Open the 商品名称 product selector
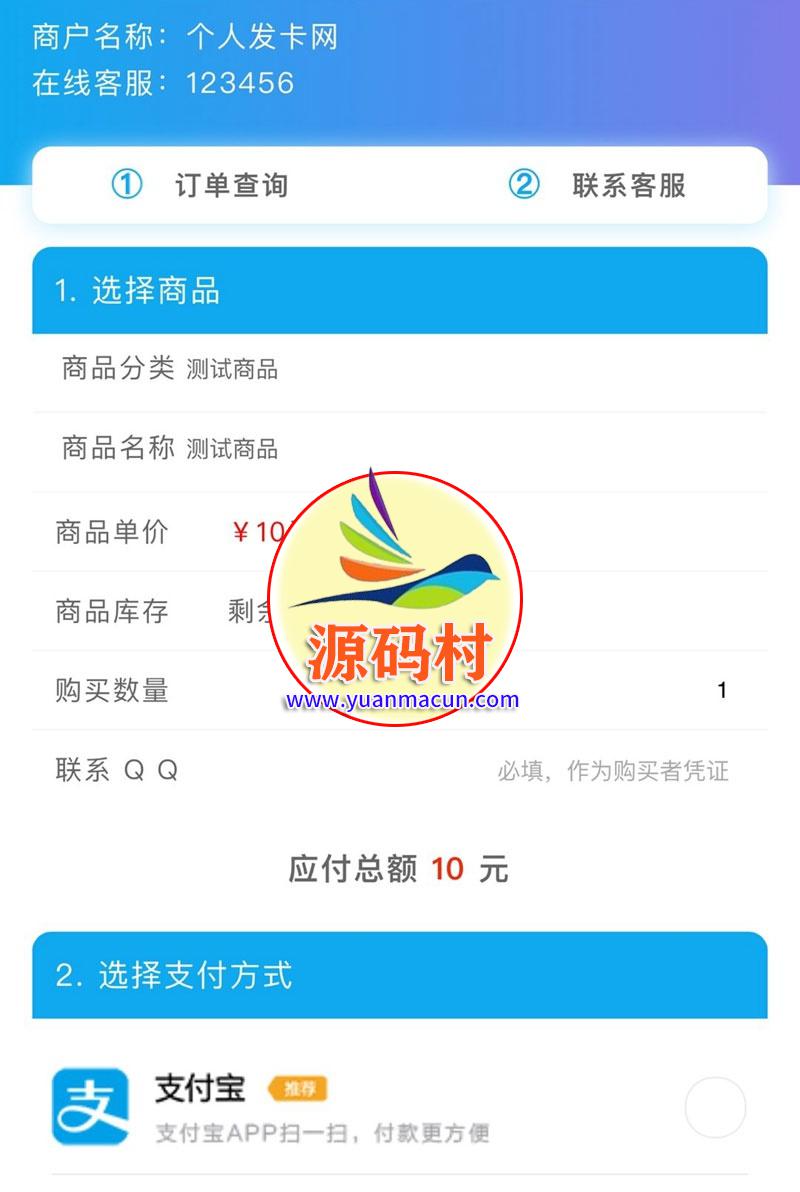The height and width of the screenshot is (1192, 800). pyautogui.click(x=232, y=449)
